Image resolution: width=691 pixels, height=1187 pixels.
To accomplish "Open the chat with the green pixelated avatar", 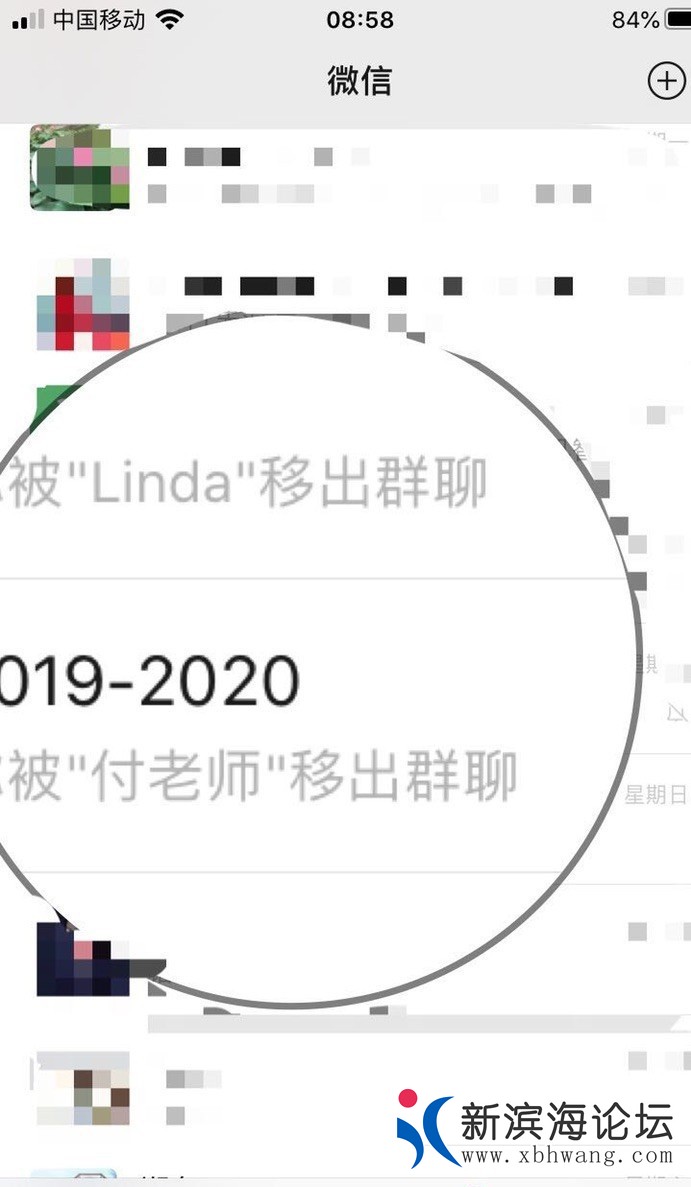I will [x=80, y=168].
